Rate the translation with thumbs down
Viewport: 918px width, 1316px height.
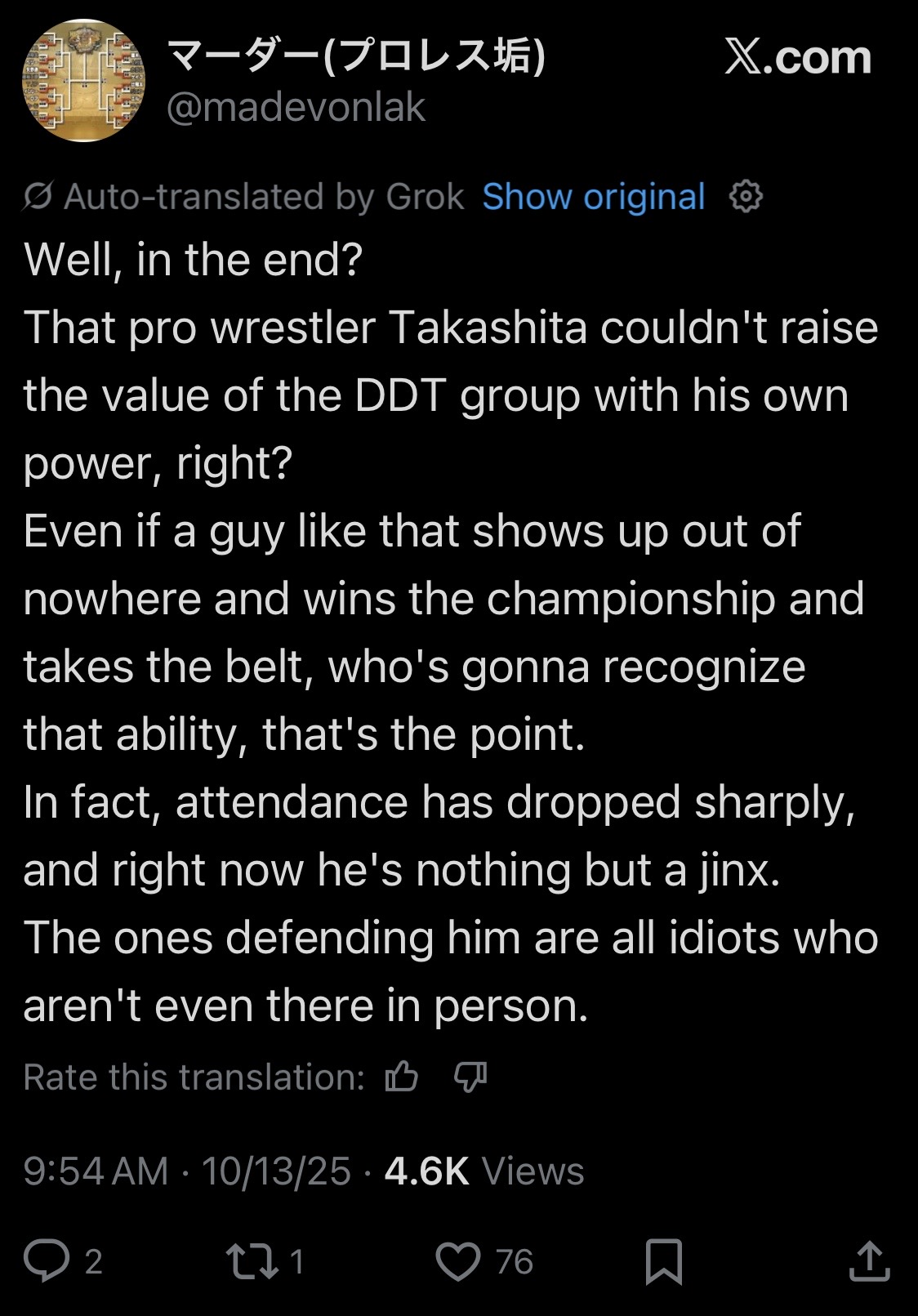470,1077
